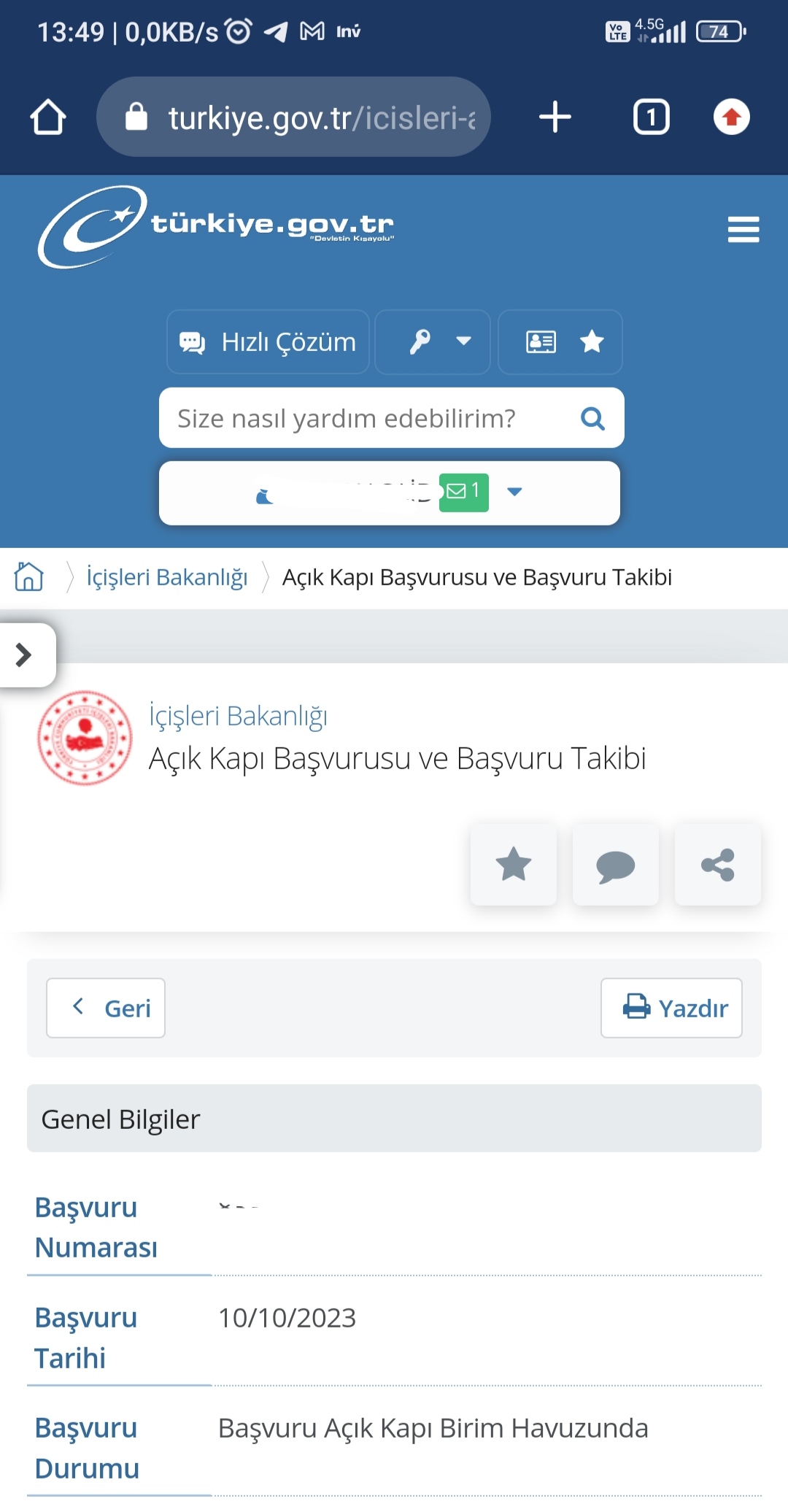This screenshot has height=1512, width=788.
Task: Go to the browser home page
Action: (x=48, y=117)
